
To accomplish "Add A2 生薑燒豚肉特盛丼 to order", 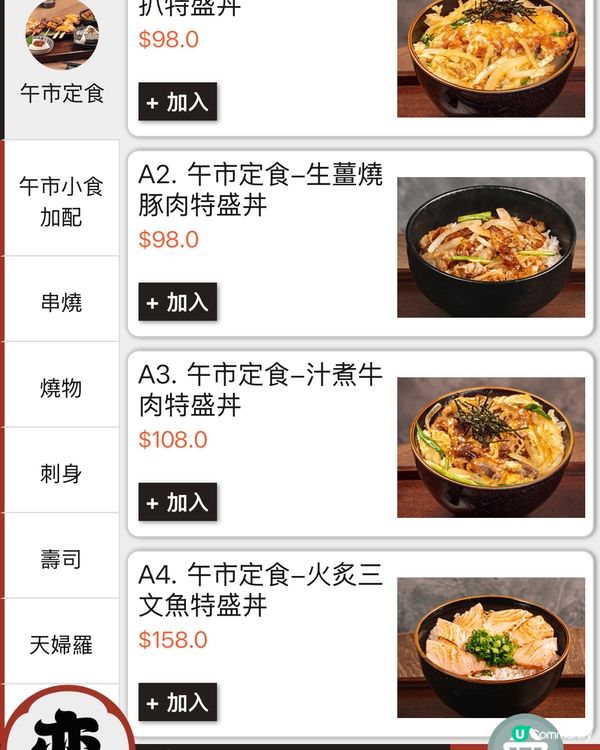I will tap(178, 302).
